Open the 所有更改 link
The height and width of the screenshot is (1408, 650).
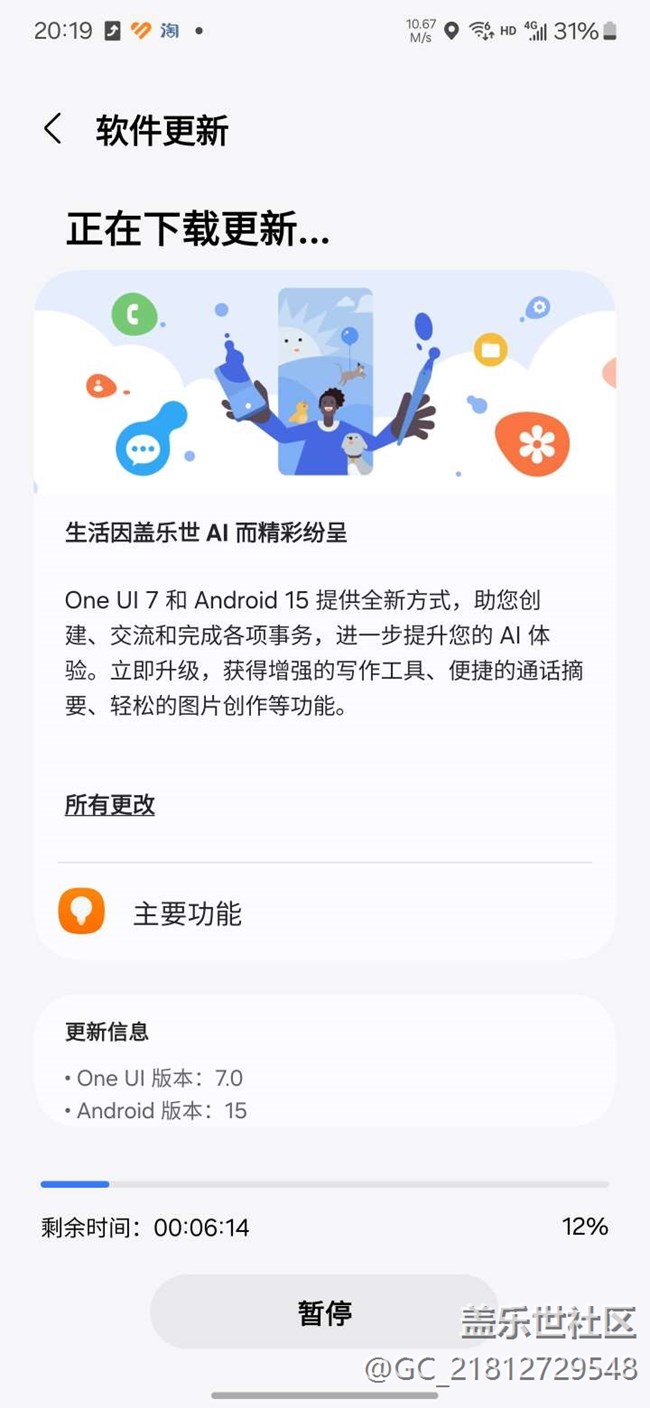pyautogui.click(x=110, y=805)
